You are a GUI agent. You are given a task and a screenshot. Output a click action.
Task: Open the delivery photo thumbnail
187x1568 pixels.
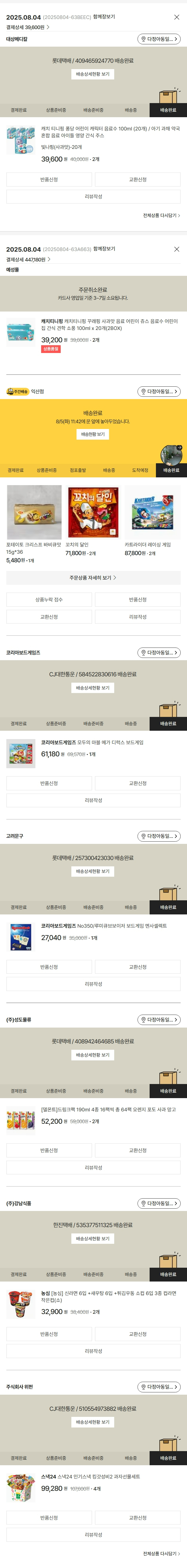point(171,455)
